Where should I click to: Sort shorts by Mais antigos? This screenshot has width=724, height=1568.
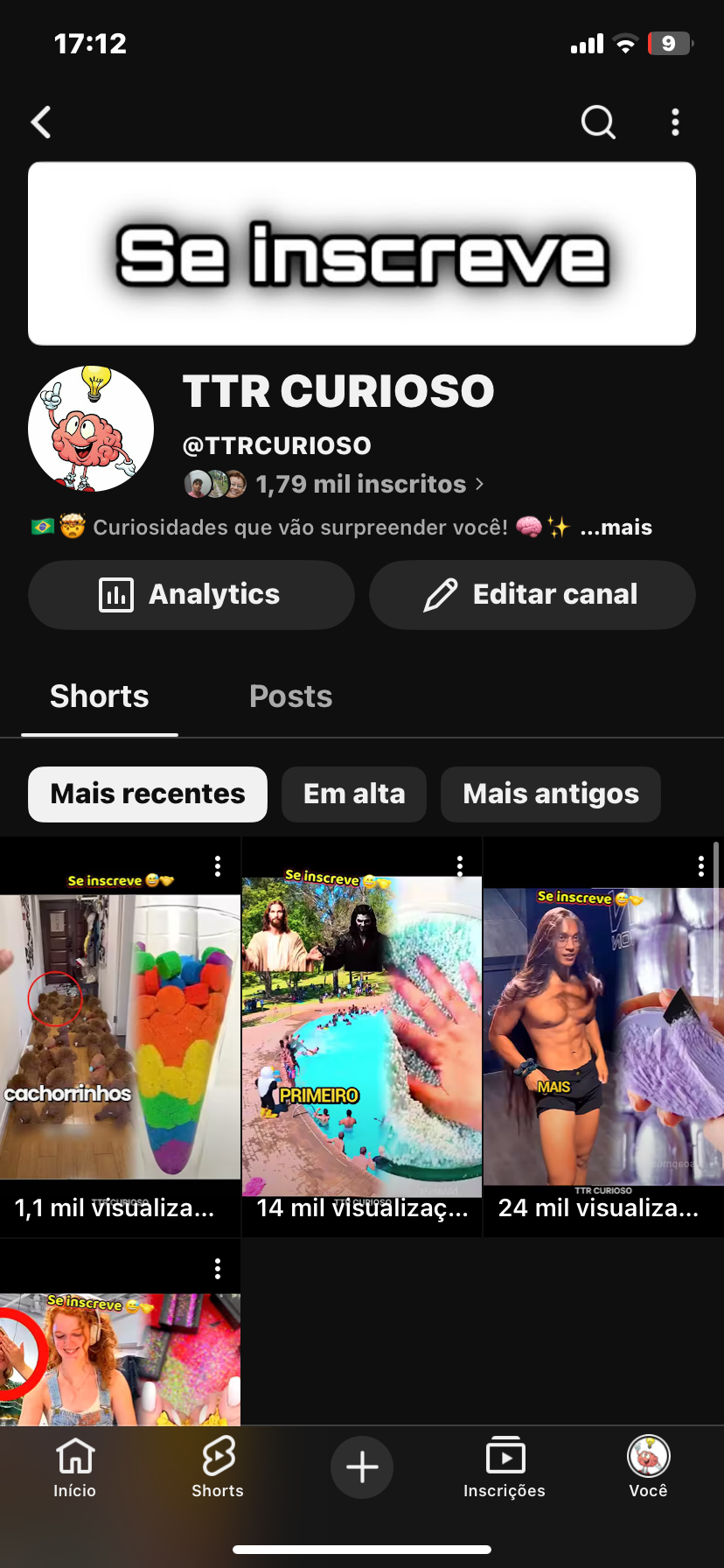tap(551, 794)
